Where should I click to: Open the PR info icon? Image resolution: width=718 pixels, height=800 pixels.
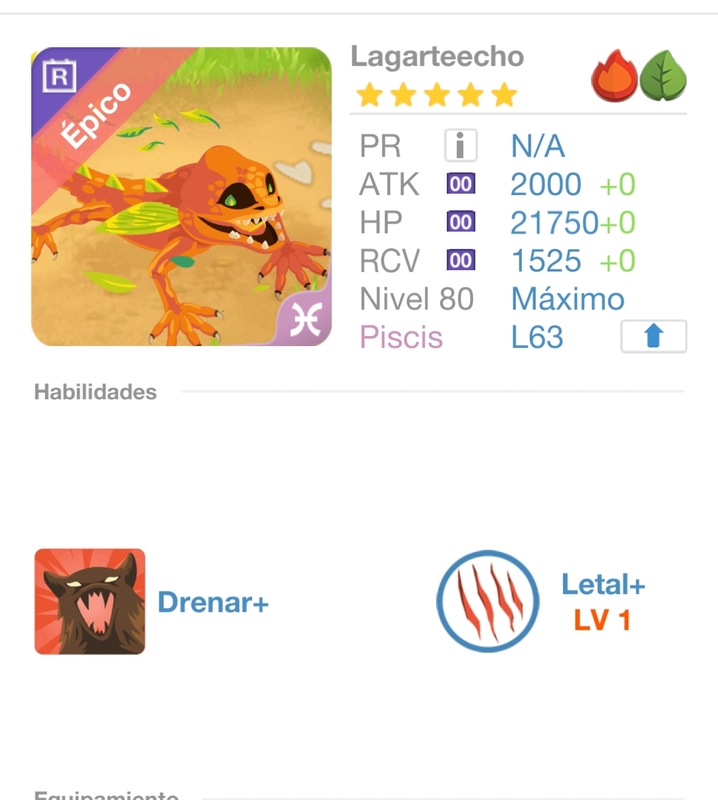460,146
